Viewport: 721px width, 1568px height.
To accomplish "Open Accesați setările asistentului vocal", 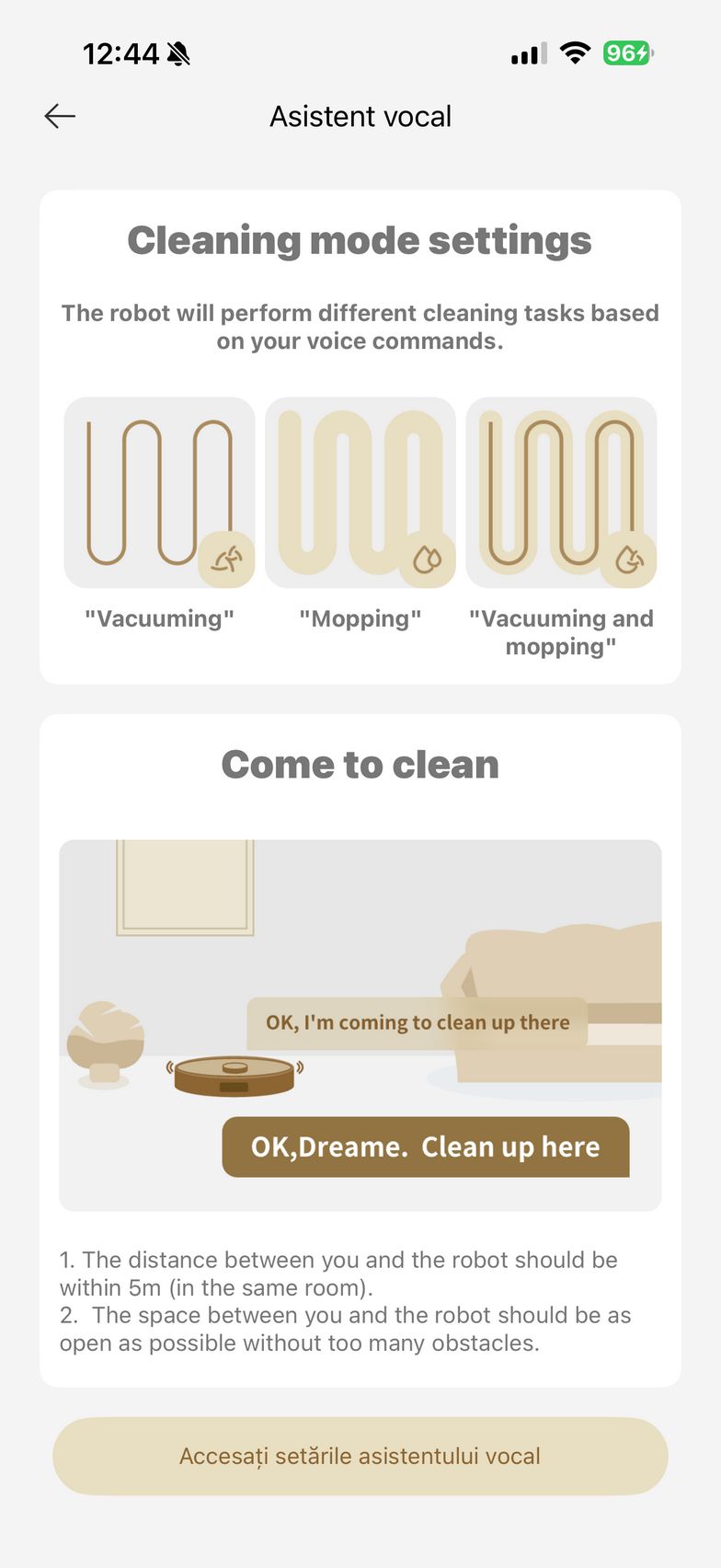I will (x=360, y=1456).
